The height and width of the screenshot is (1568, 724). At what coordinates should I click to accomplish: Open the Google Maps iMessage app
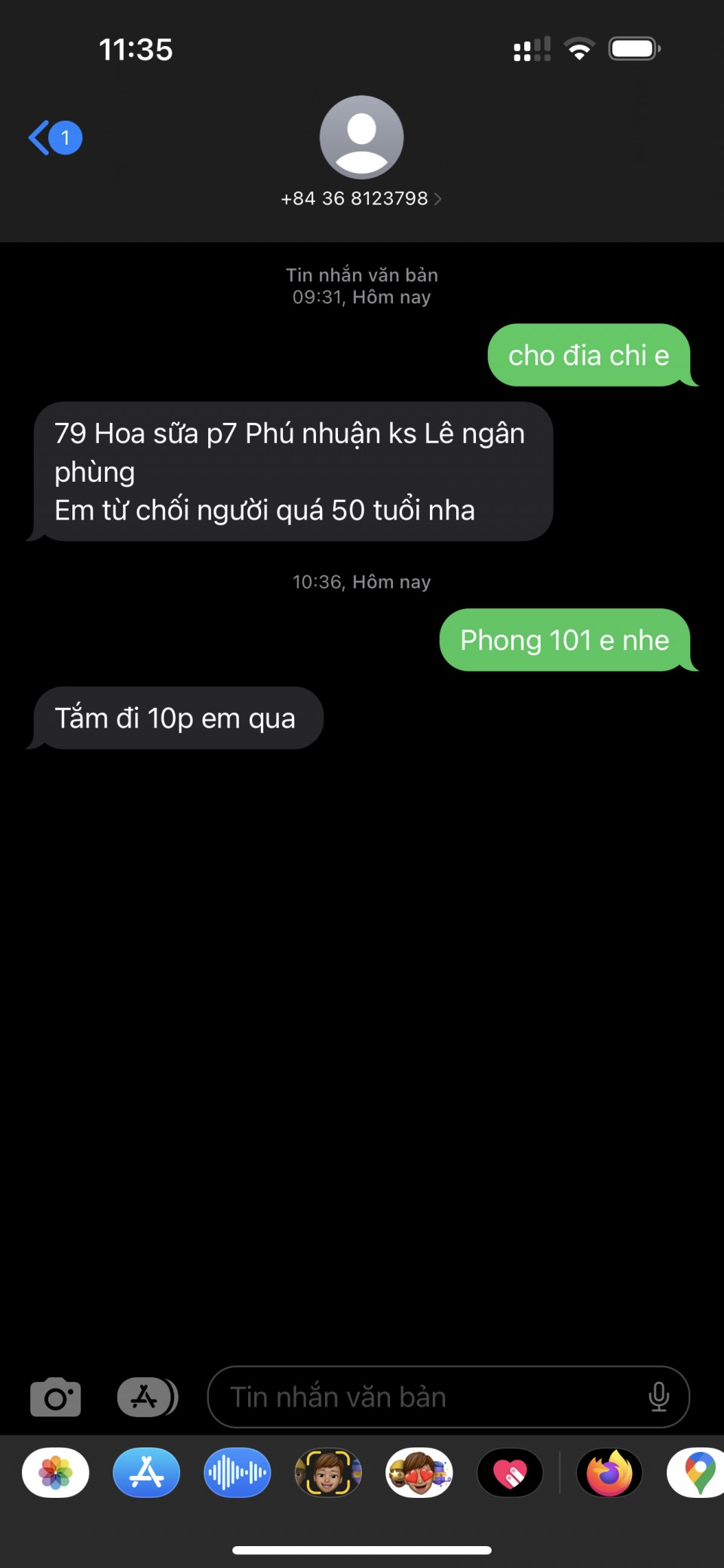[x=698, y=1472]
